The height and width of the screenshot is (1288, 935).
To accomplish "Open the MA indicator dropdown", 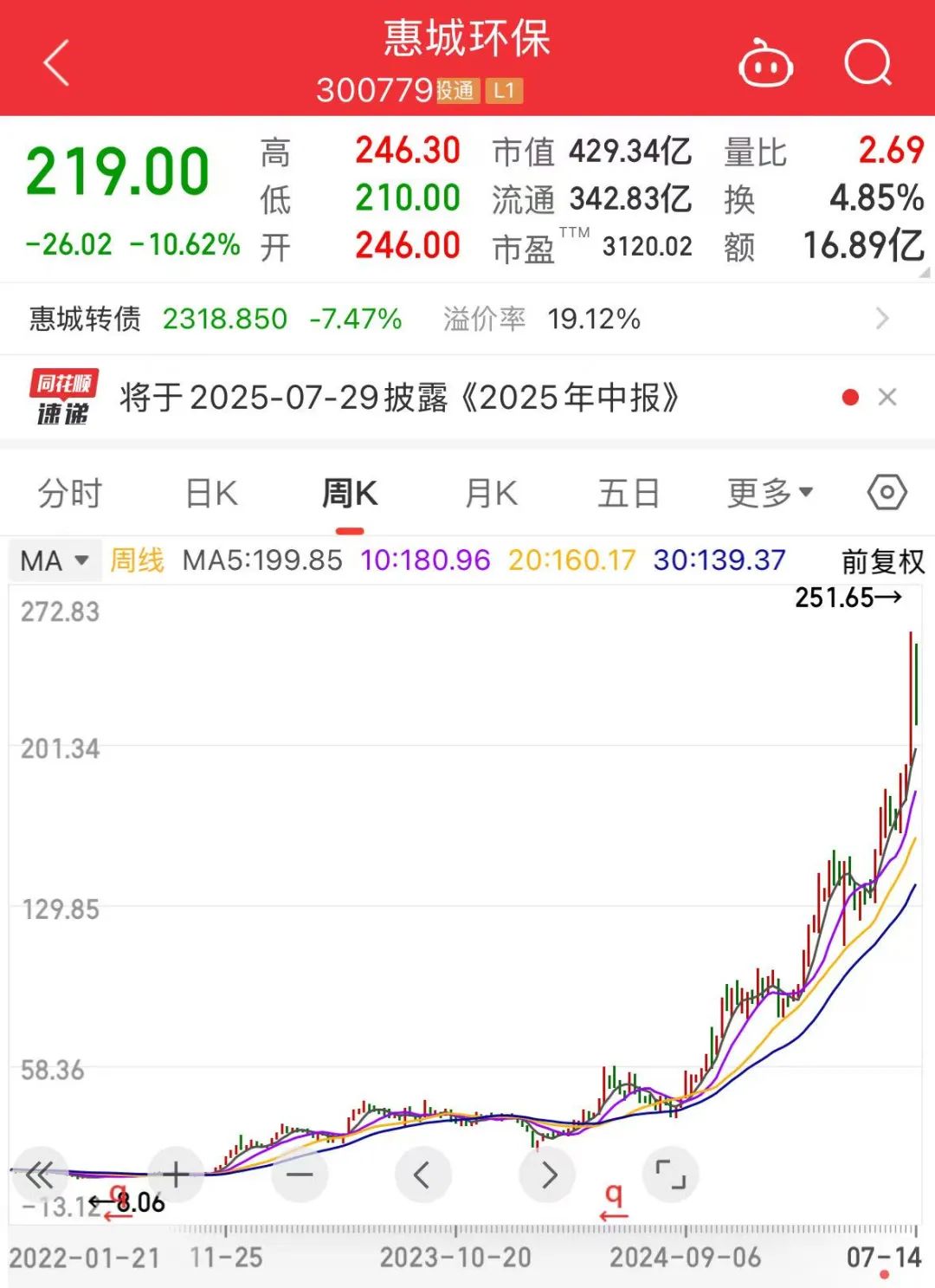I will click(55, 561).
